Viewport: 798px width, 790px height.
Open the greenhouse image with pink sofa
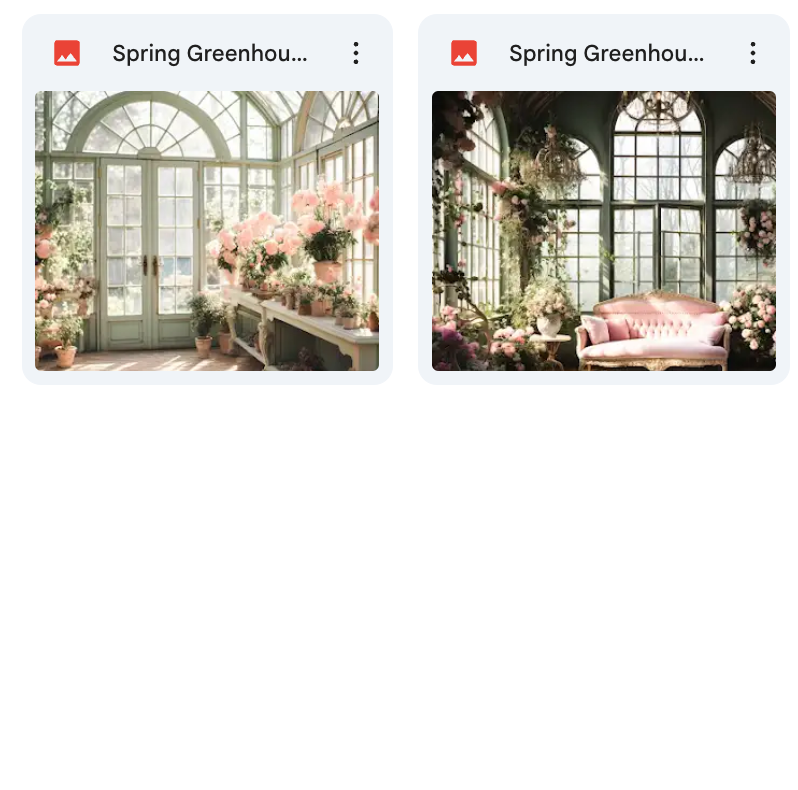(x=603, y=231)
